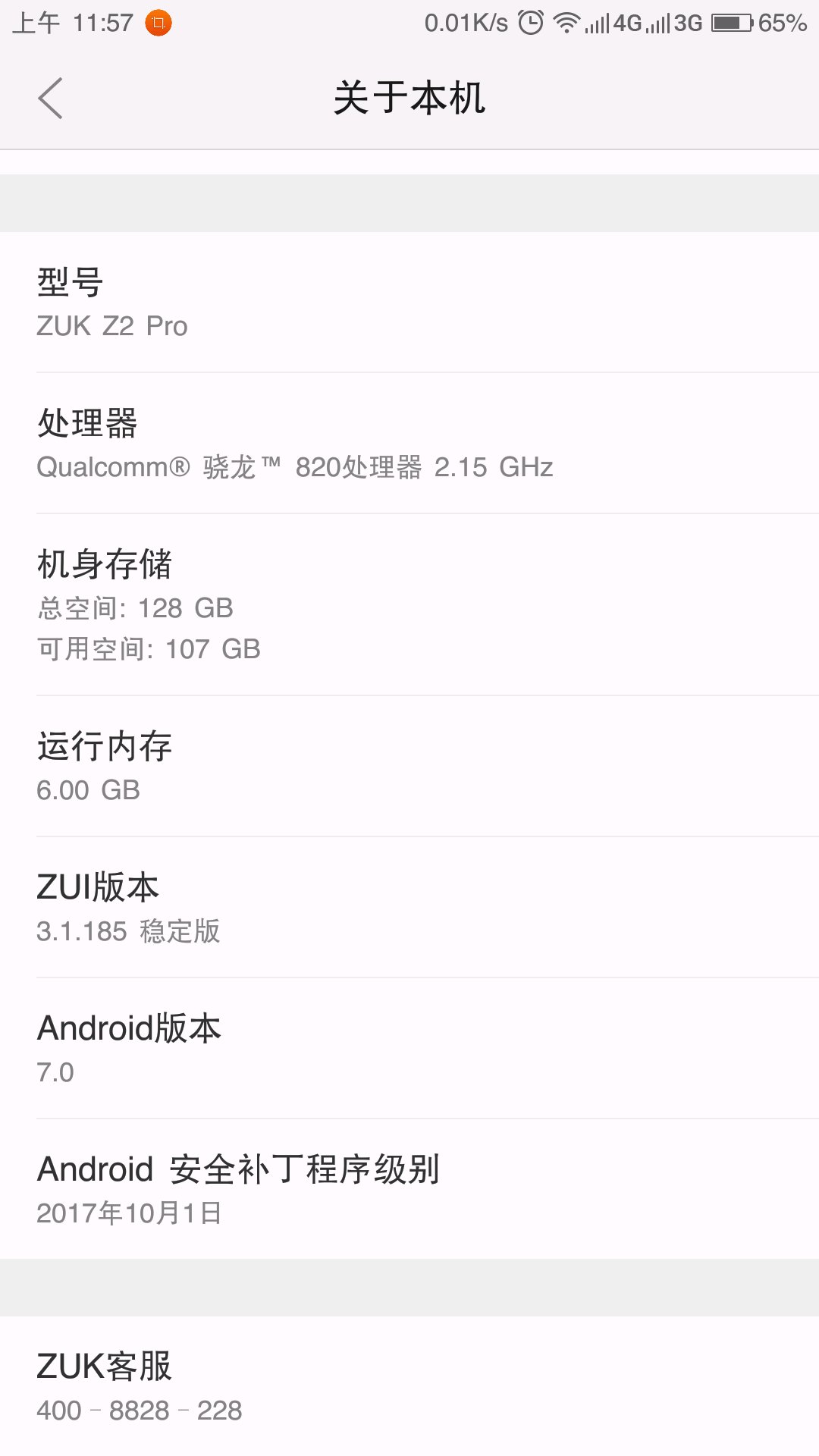
Task: Tap the ZUI版本 row
Action: 409,908
